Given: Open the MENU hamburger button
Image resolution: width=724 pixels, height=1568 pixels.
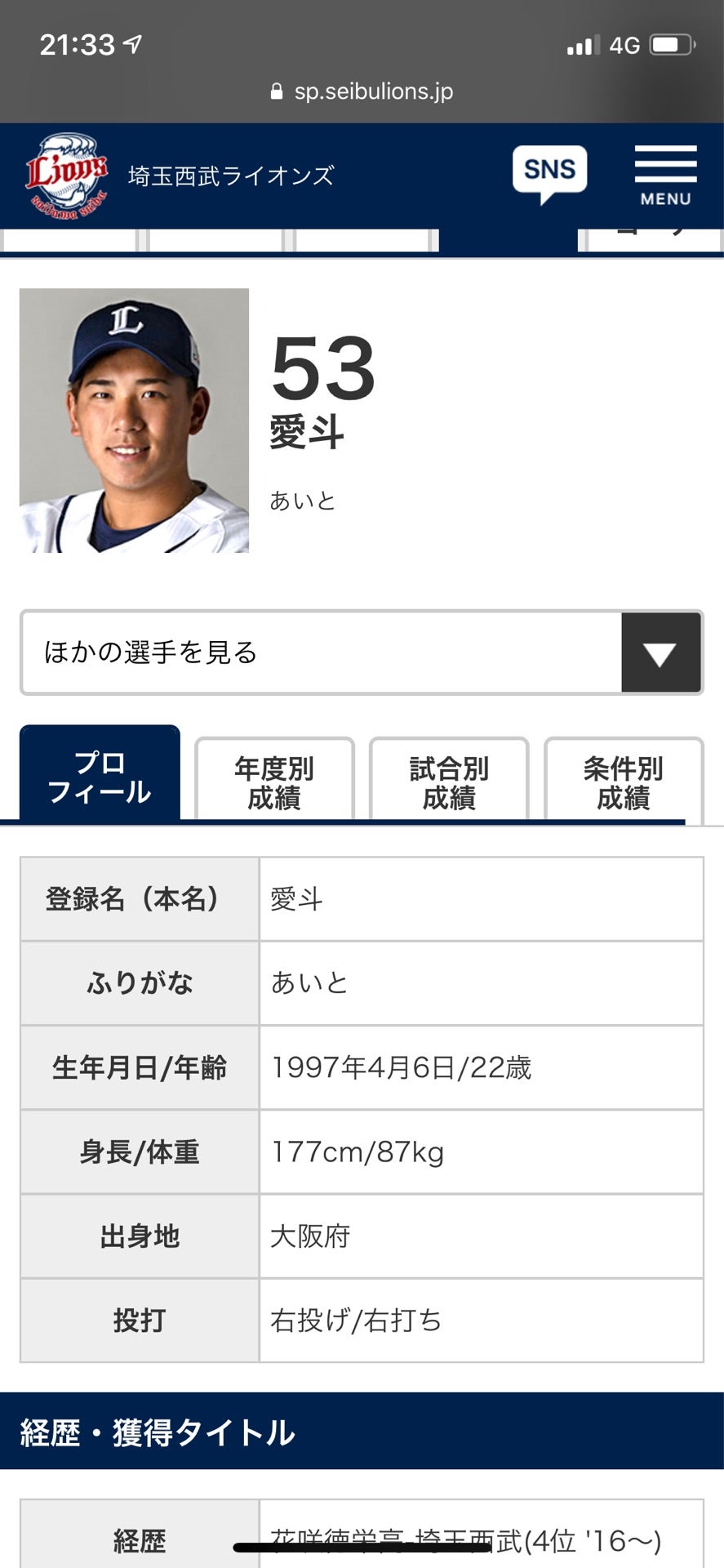Looking at the screenshot, I should pos(665,175).
